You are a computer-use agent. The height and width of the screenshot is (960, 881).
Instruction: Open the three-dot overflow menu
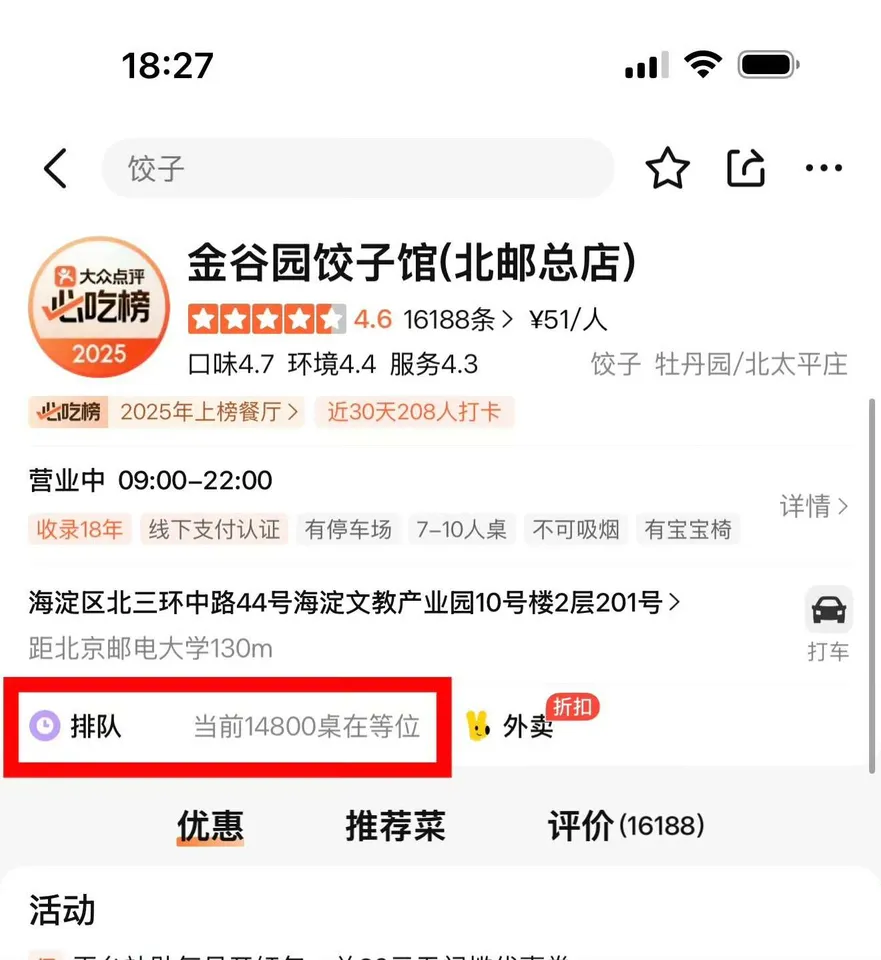pyautogui.click(x=824, y=168)
